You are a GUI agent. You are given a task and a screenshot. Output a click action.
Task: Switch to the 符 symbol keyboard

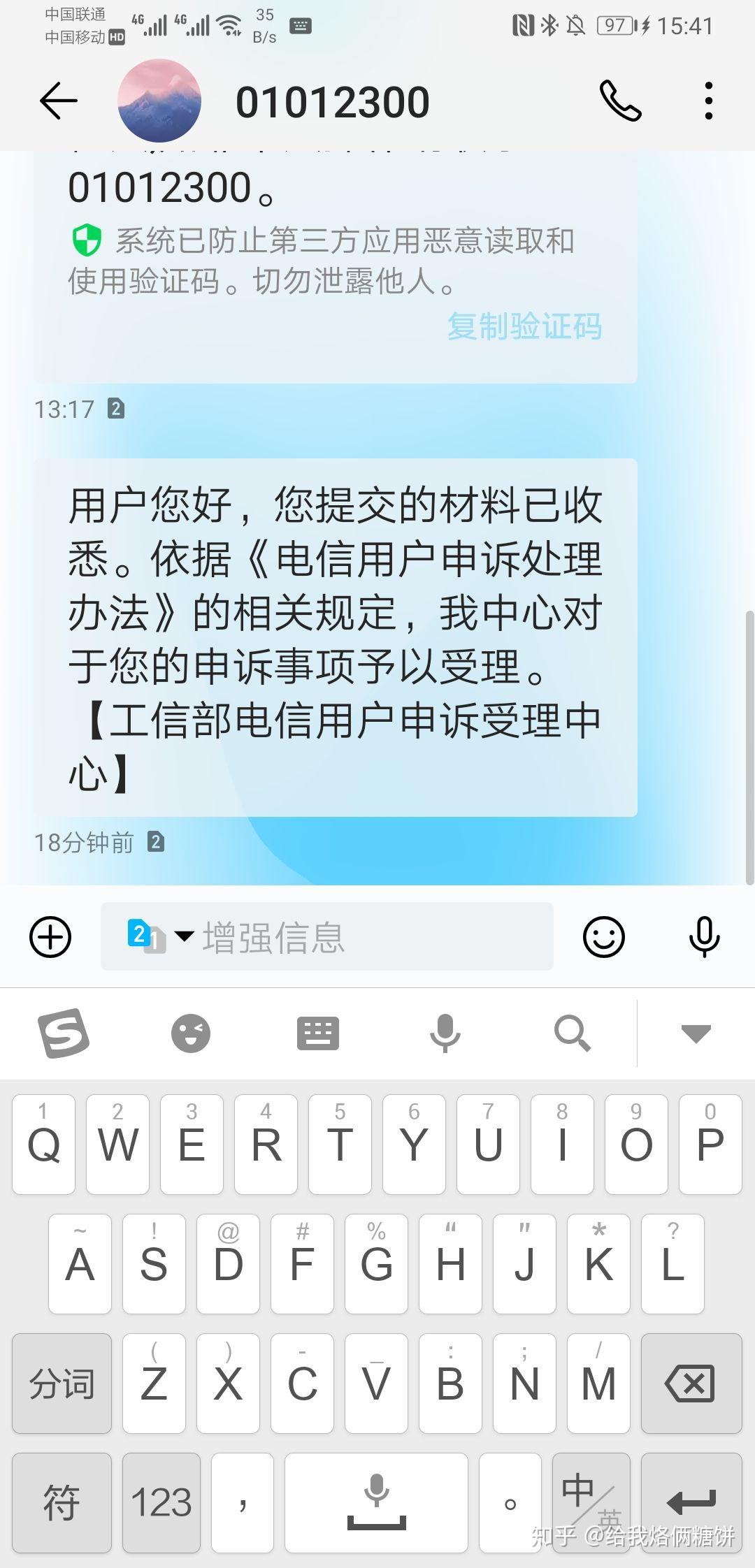pos(62,1502)
